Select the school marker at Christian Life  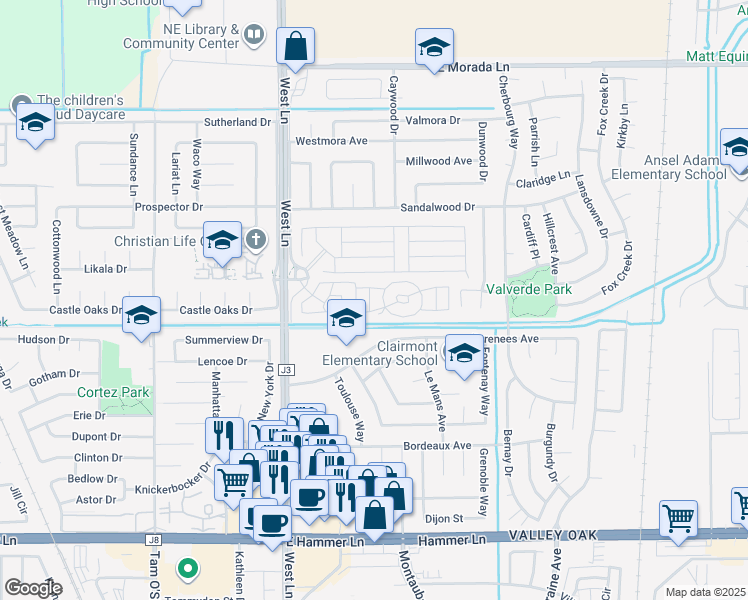click(222, 240)
